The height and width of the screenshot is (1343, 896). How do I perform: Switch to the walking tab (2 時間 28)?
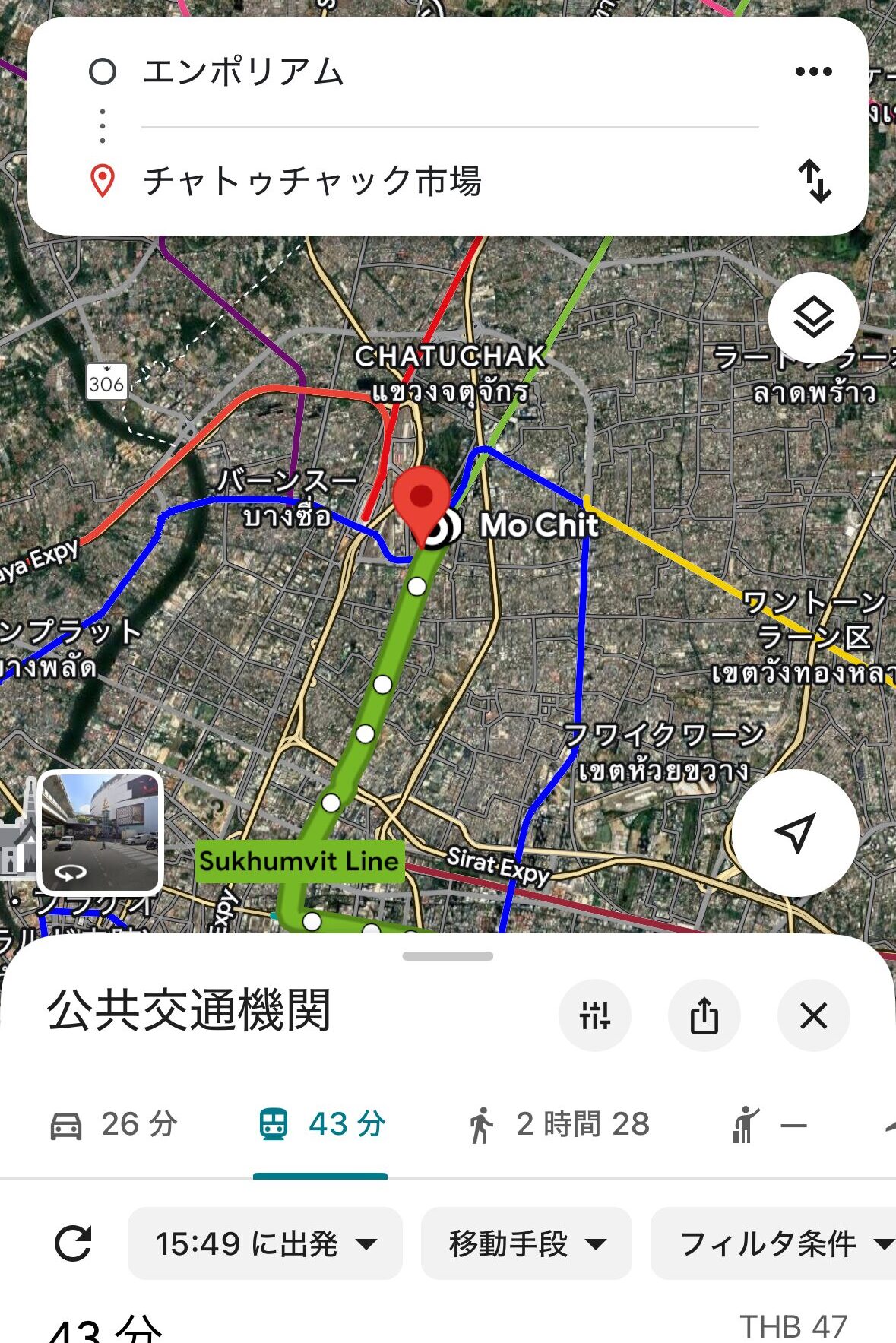tap(559, 1124)
